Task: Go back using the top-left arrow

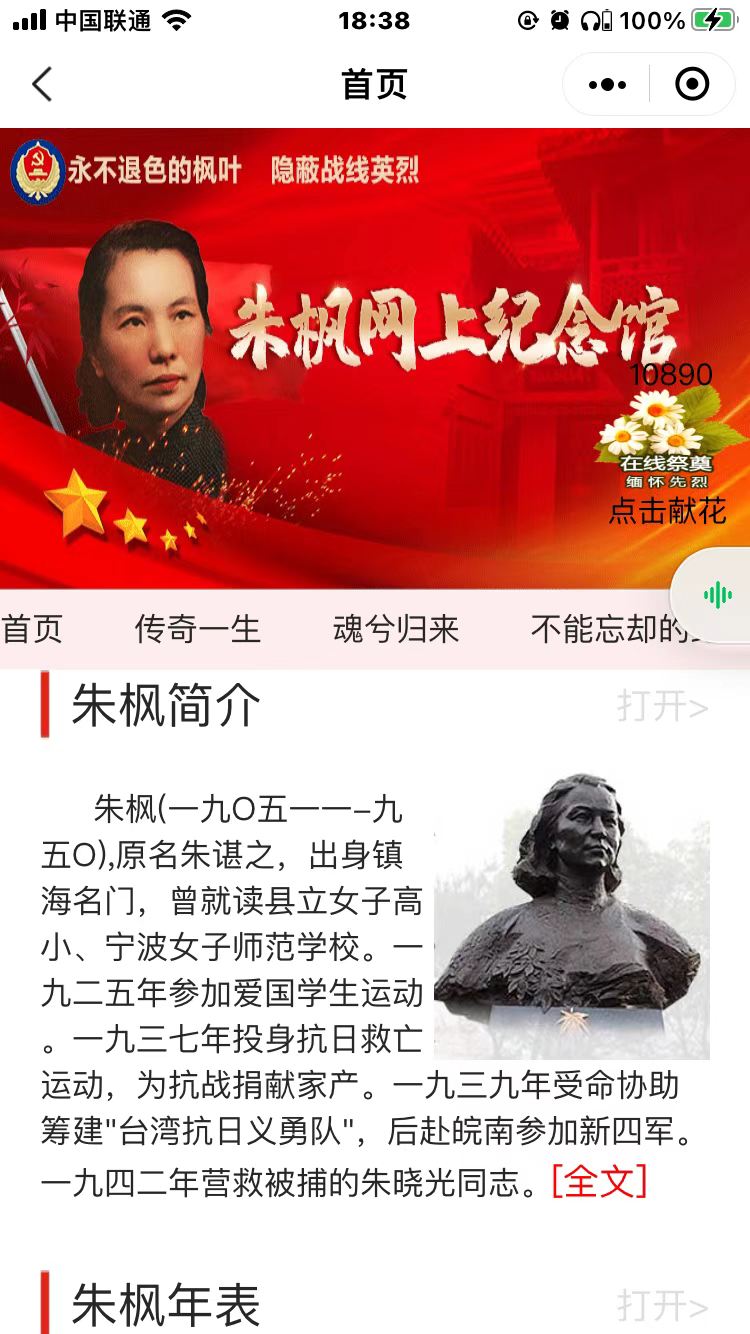Action: [42, 85]
